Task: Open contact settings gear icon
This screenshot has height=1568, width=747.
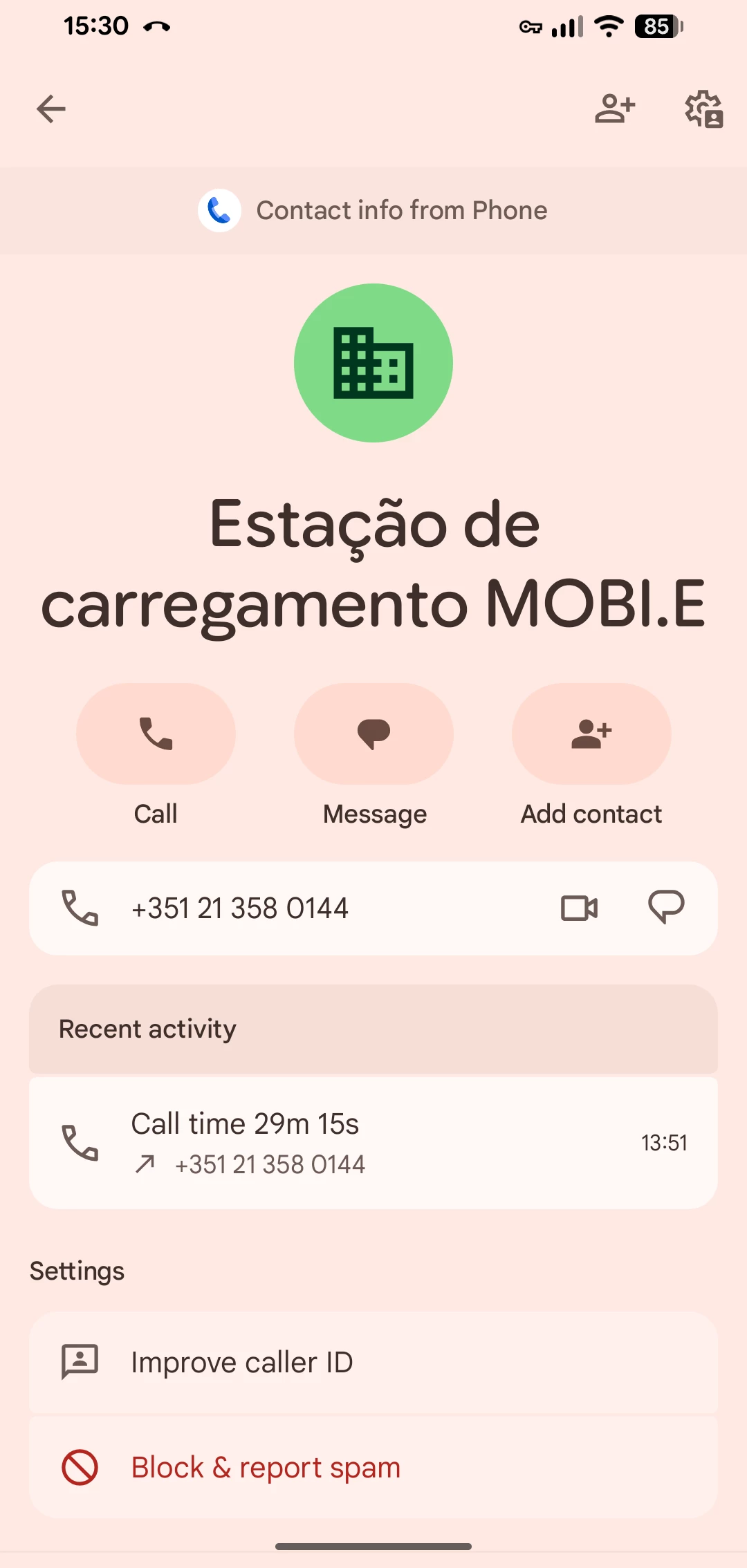Action: [x=703, y=109]
